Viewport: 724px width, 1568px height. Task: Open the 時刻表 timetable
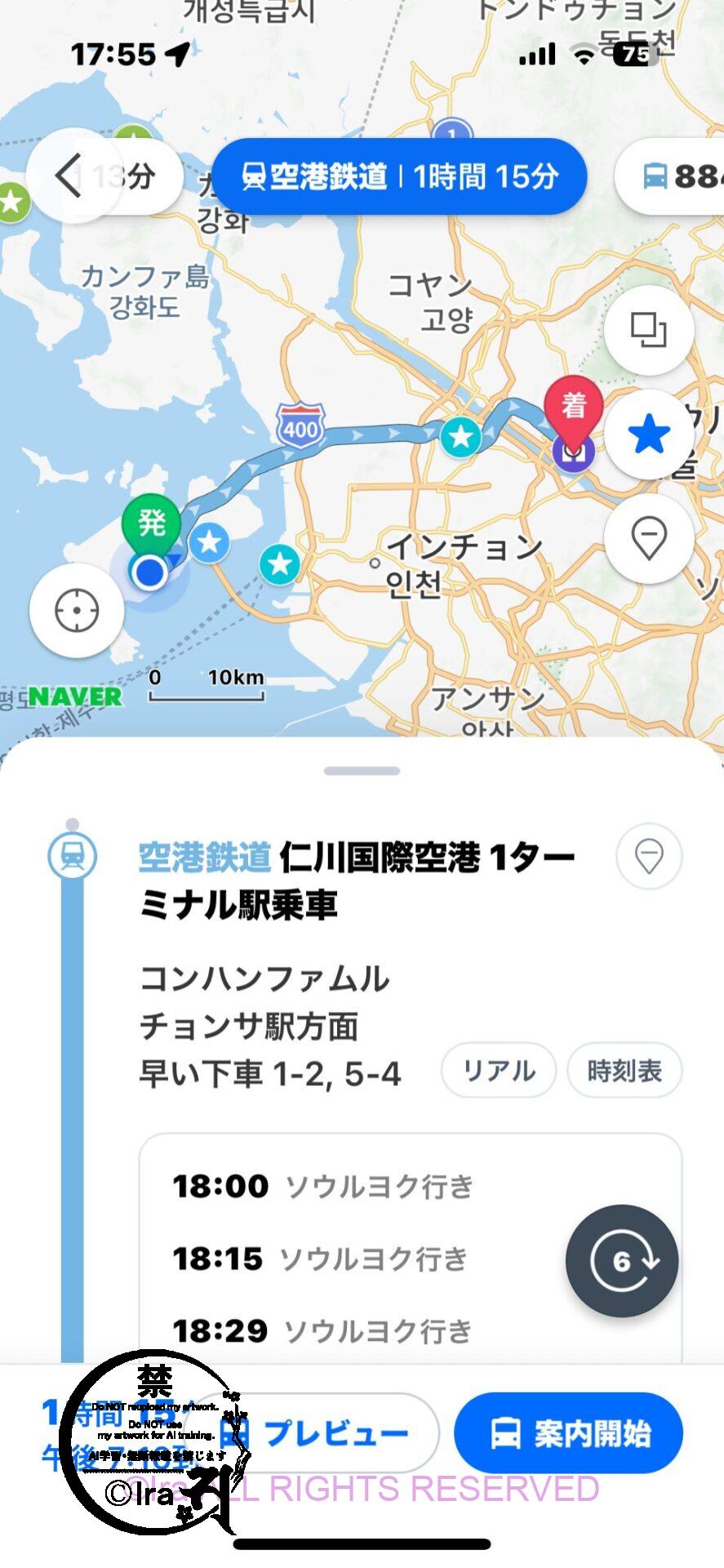click(x=624, y=1070)
